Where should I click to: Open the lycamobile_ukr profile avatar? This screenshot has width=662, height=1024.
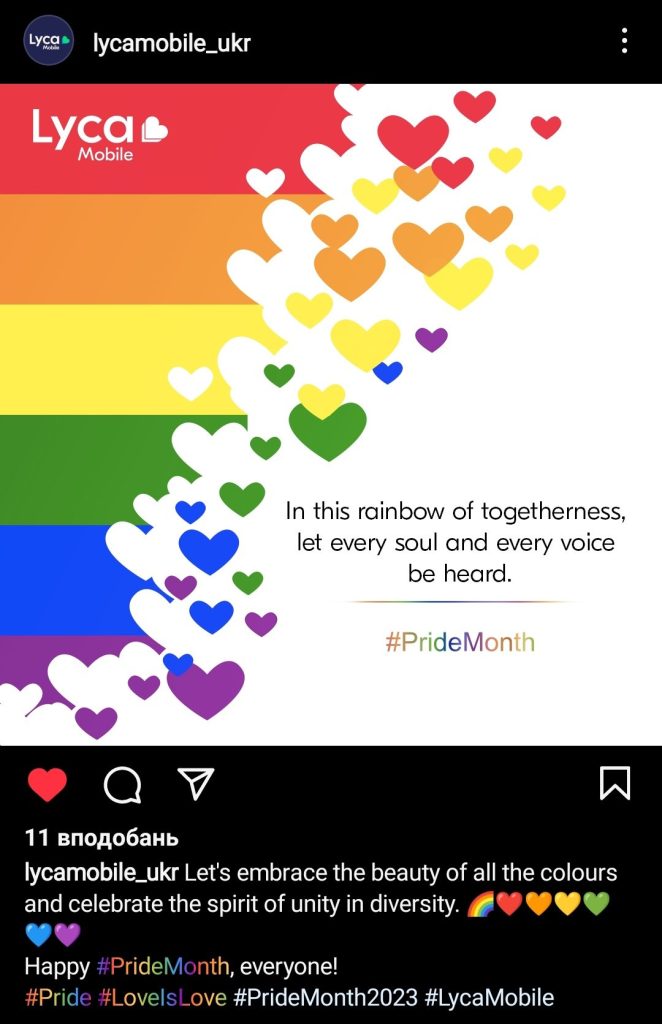click(48, 41)
